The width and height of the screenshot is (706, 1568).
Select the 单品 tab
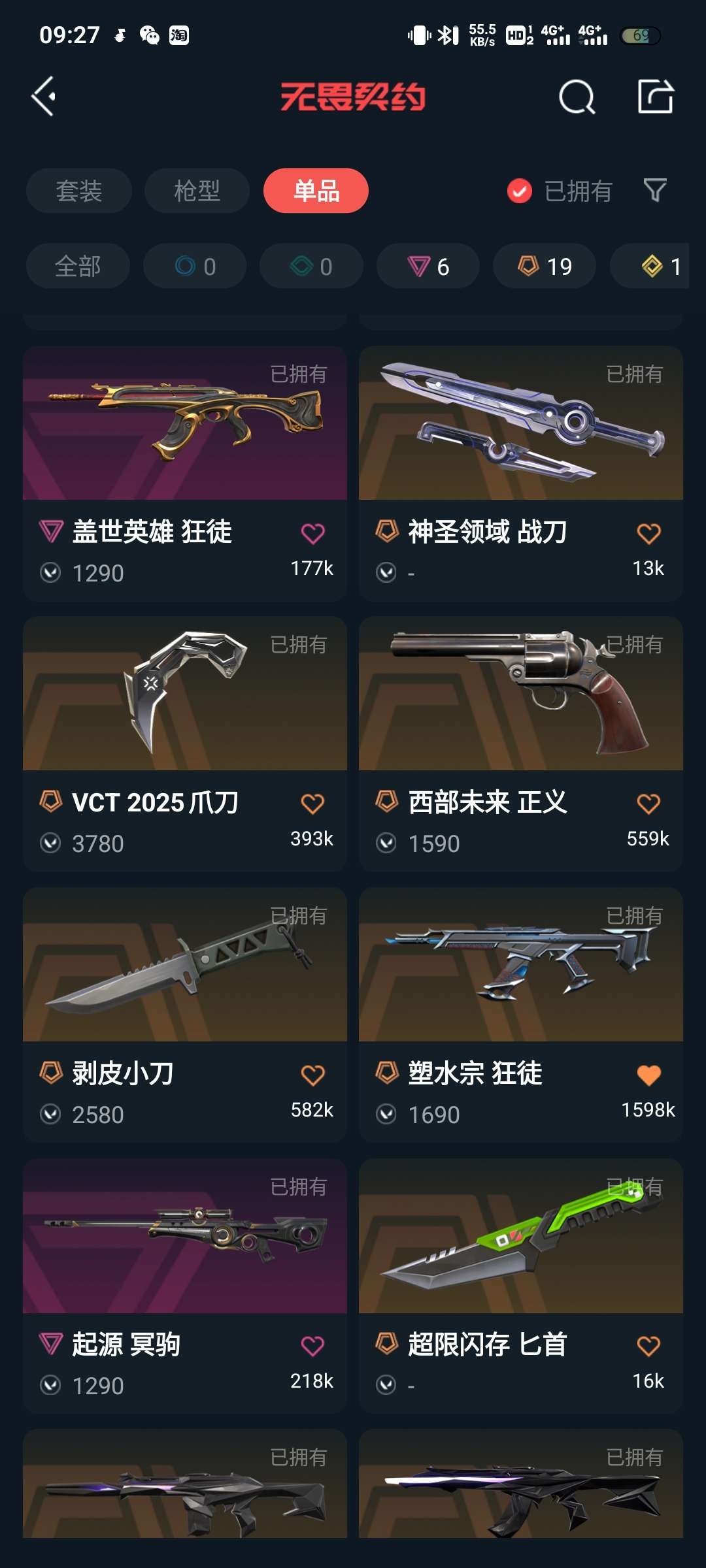(x=316, y=191)
